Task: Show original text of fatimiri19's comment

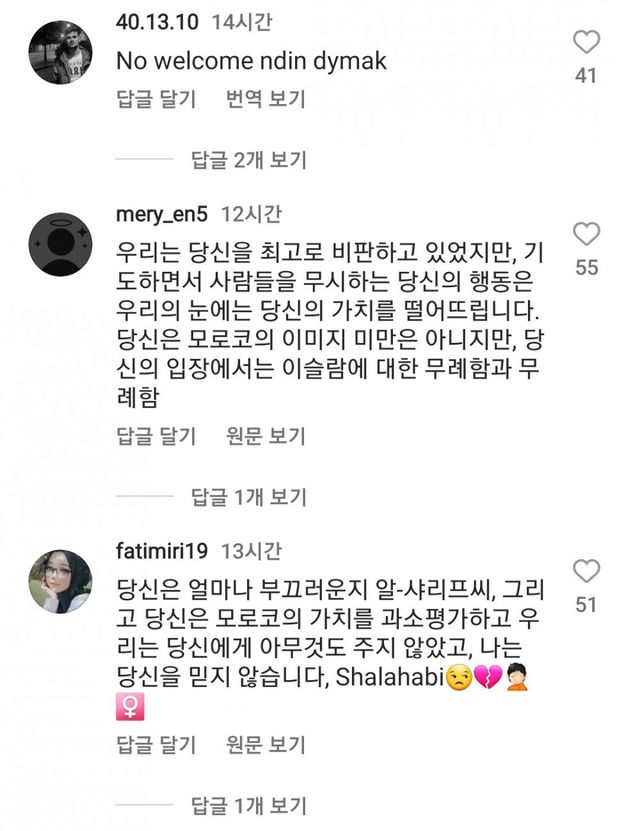Action: pyautogui.click(x=266, y=745)
